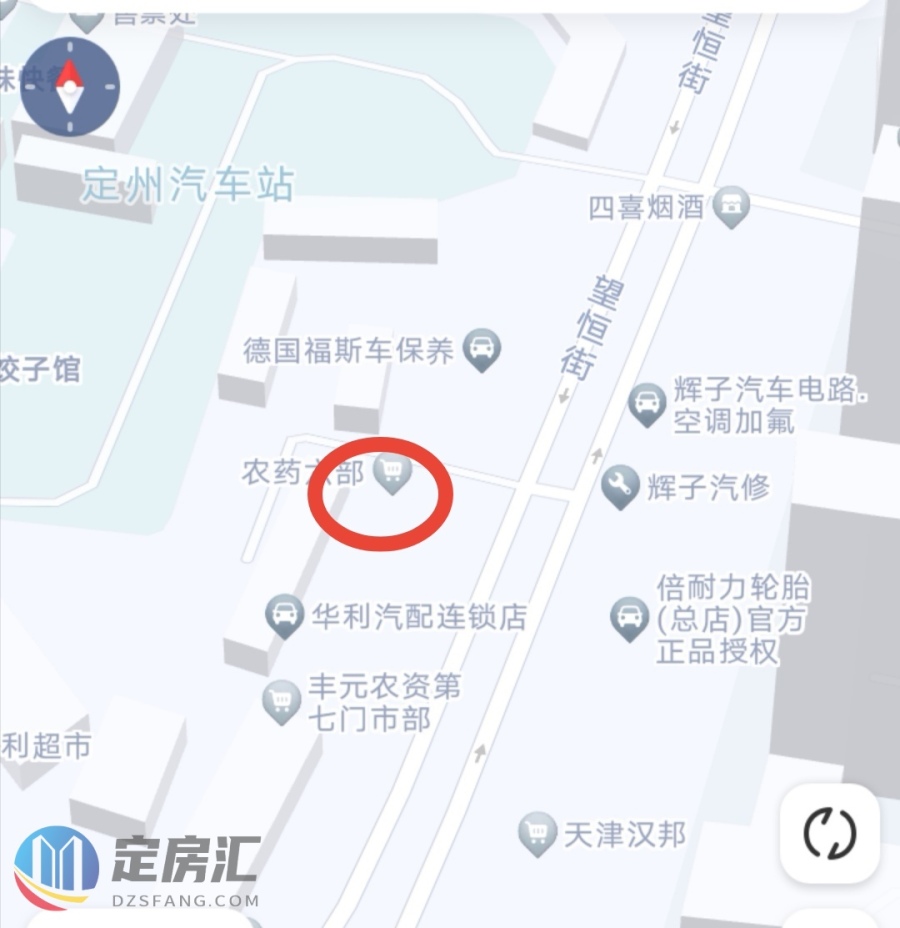The width and height of the screenshot is (900, 928).
Task: Open the 倍耐力轮胎(总店) marker
Action: [630, 618]
